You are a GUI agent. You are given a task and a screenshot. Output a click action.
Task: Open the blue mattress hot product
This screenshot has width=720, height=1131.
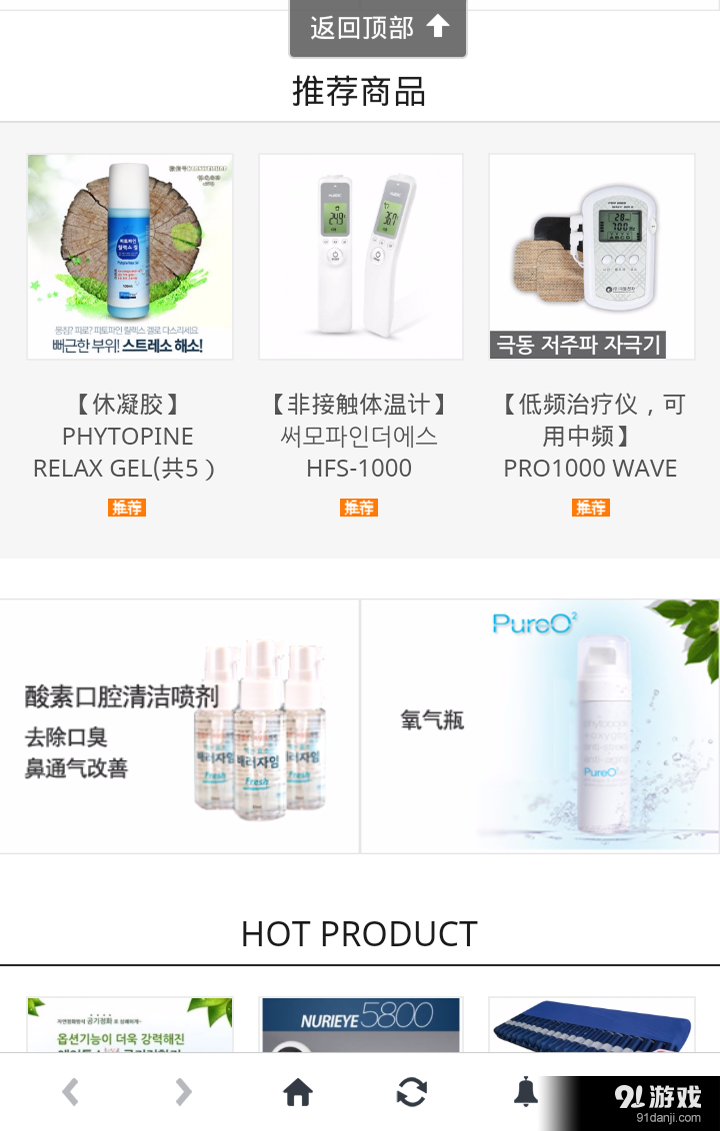point(591,1024)
